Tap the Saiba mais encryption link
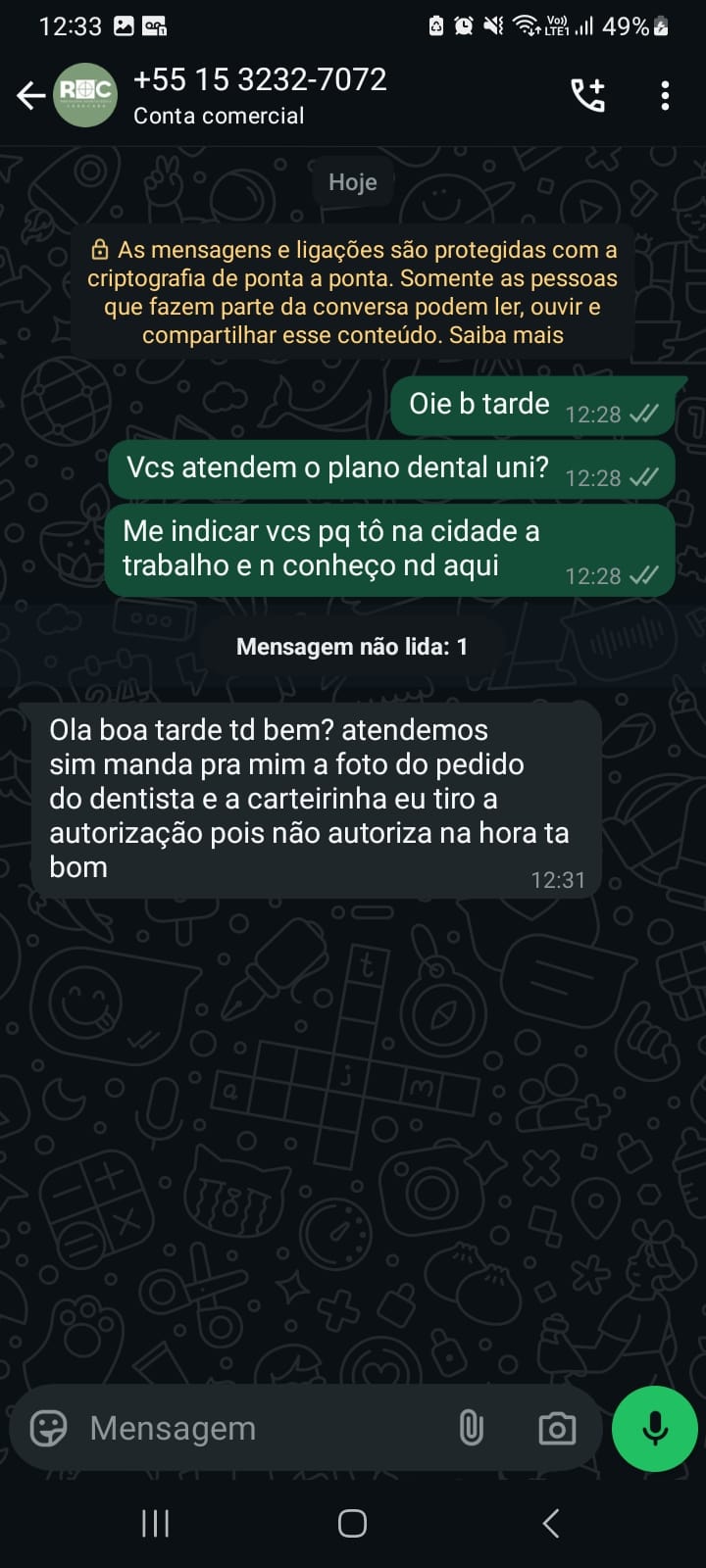 click(506, 335)
